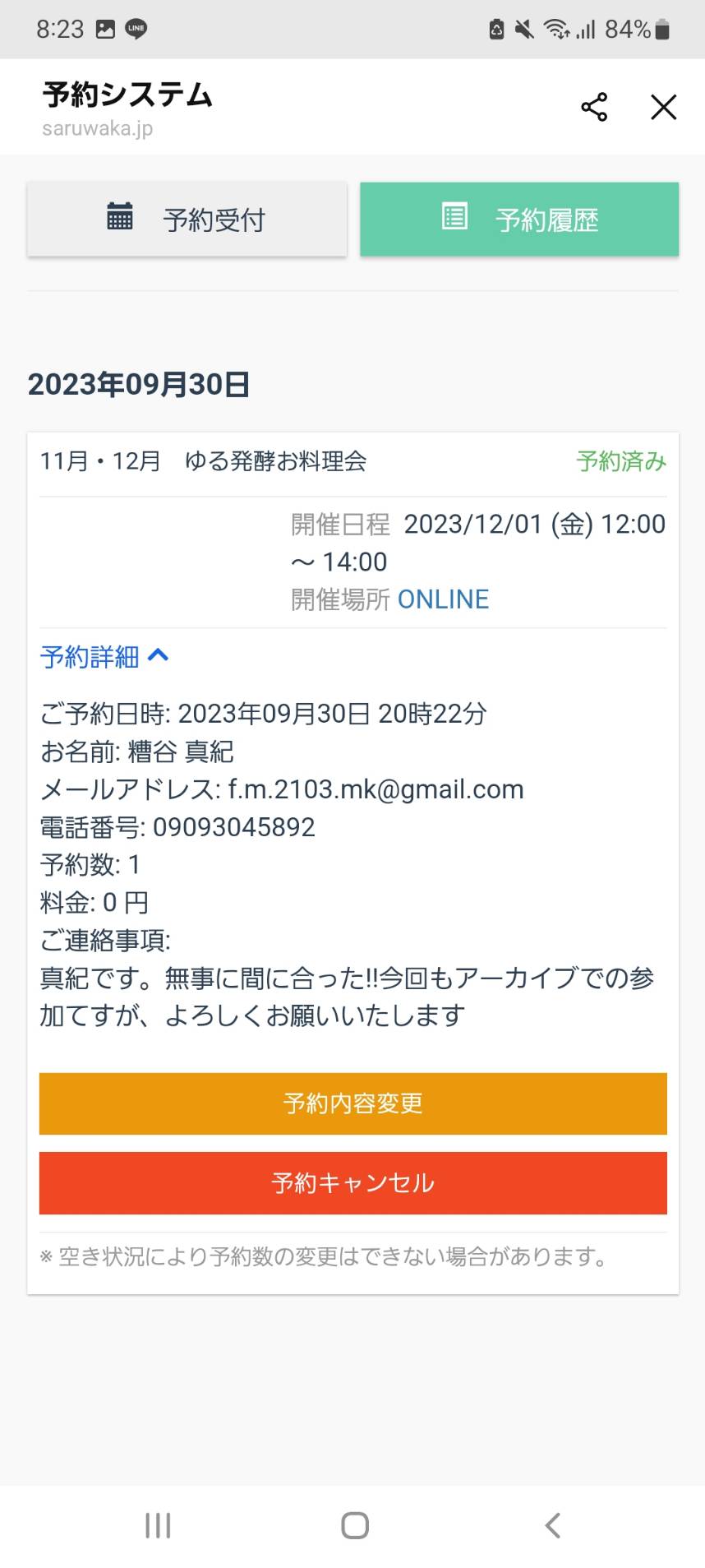Open the 予約履歴 tab
The height and width of the screenshot is (1568, 705).
point(519,219)
